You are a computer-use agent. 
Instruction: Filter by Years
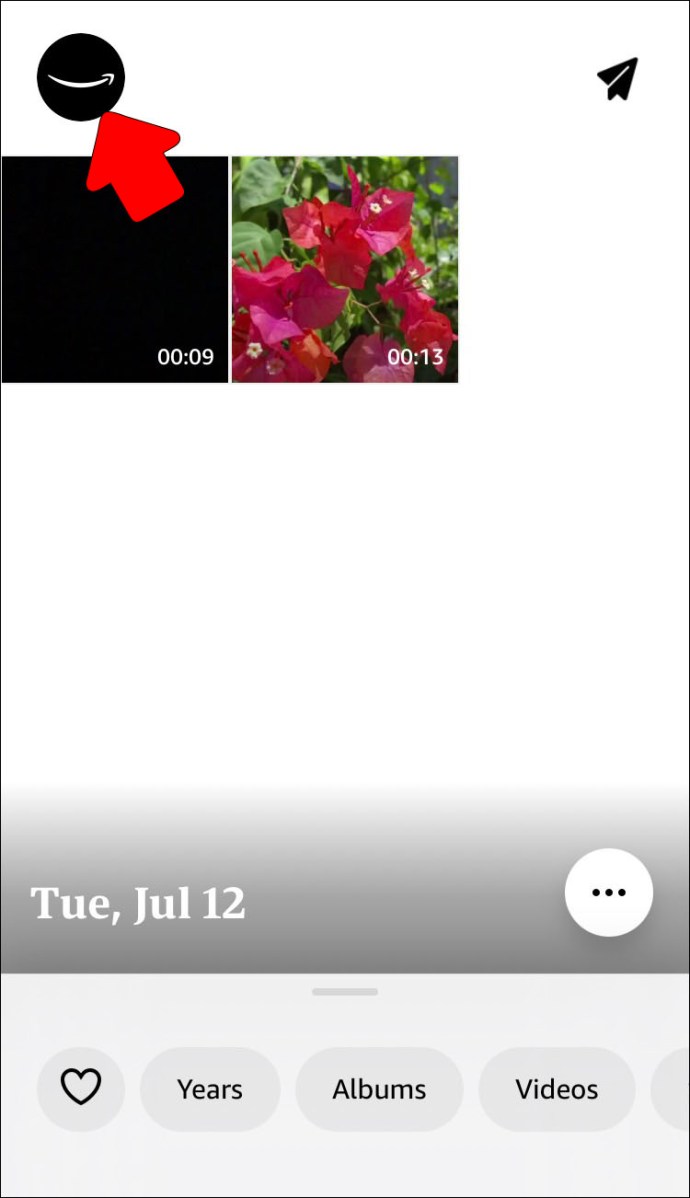(210, 1089)
